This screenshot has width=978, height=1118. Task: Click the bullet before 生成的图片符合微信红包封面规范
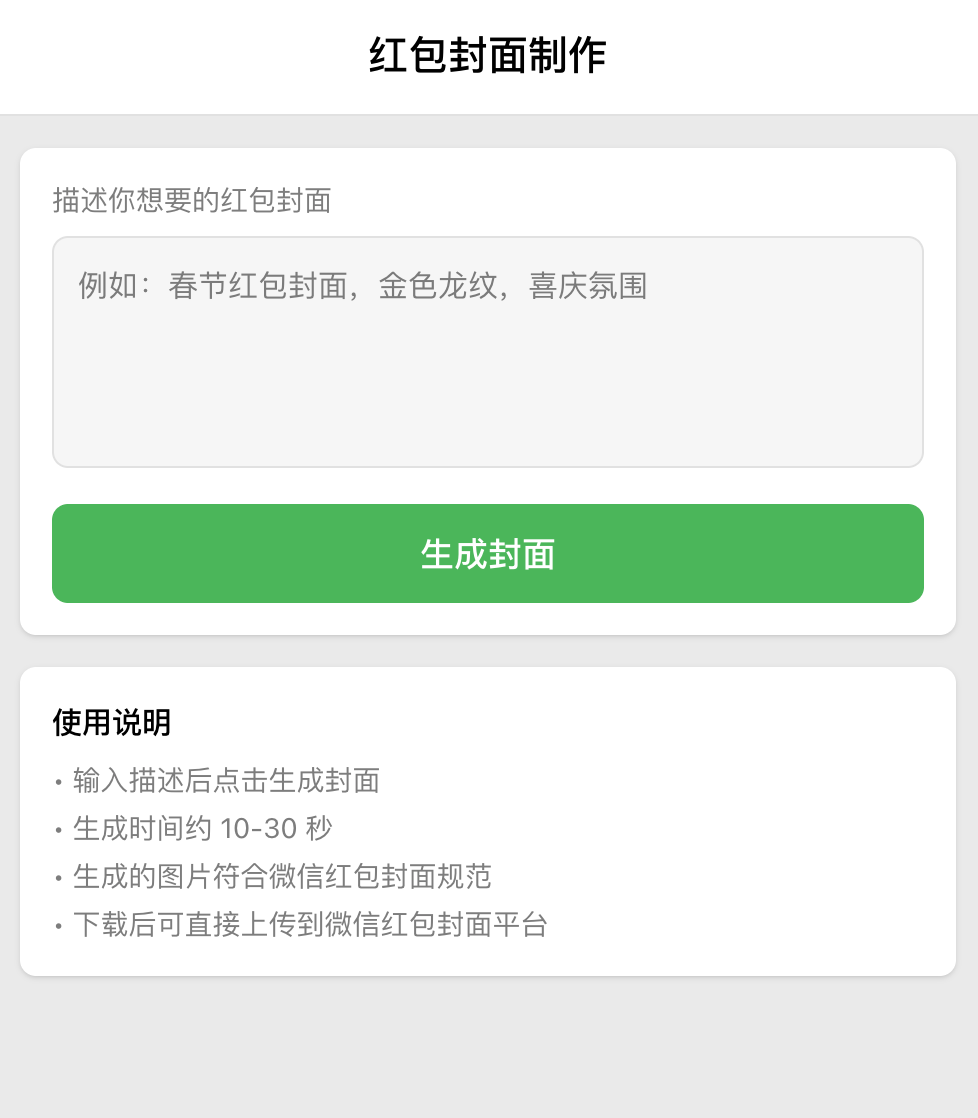click(58, 879)
